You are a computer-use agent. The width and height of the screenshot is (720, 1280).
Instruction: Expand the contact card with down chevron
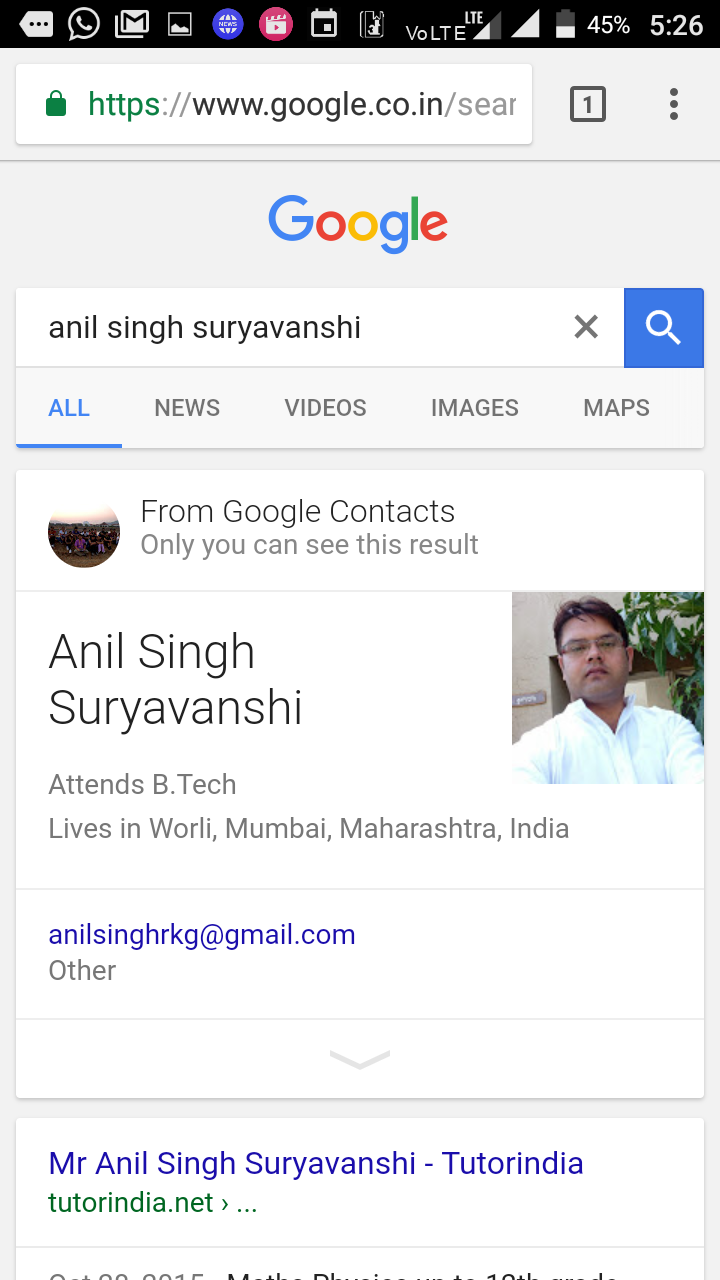point(359,1059)
